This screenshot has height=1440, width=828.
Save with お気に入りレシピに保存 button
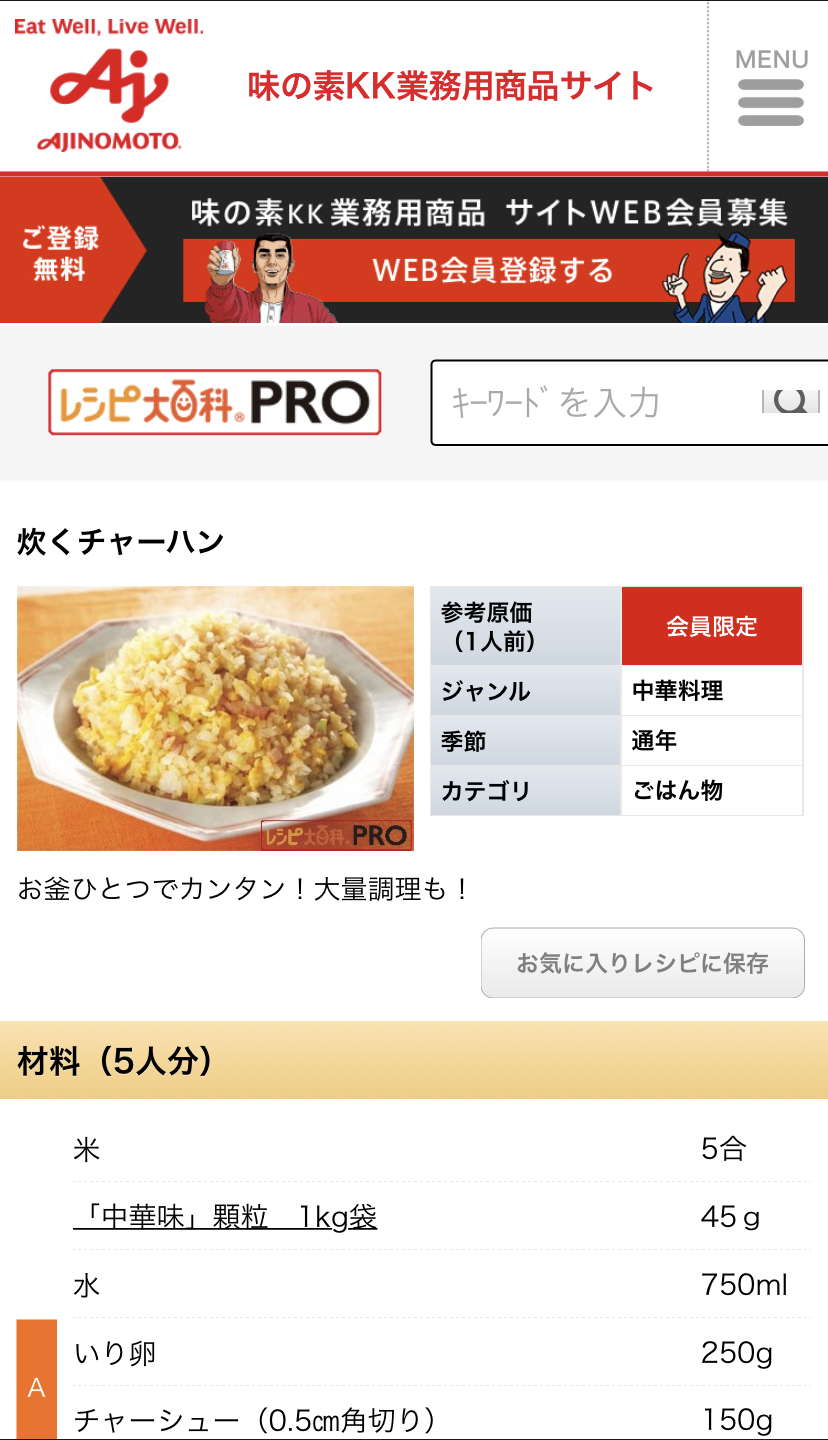642,963
